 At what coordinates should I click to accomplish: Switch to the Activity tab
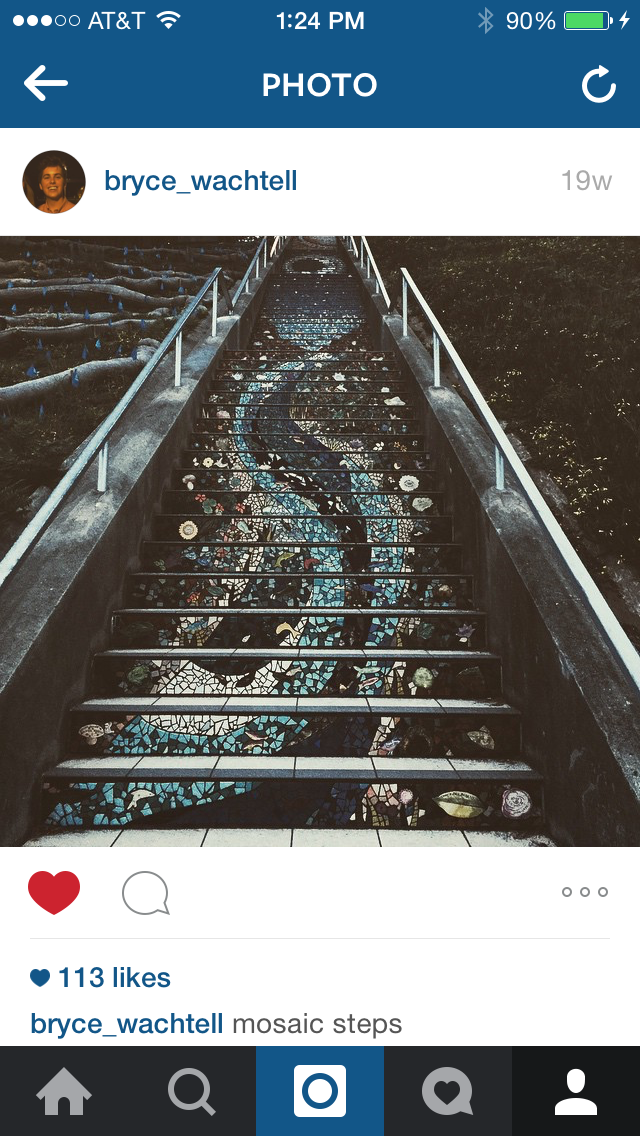pyautogui.click(x=447, y=1091)
